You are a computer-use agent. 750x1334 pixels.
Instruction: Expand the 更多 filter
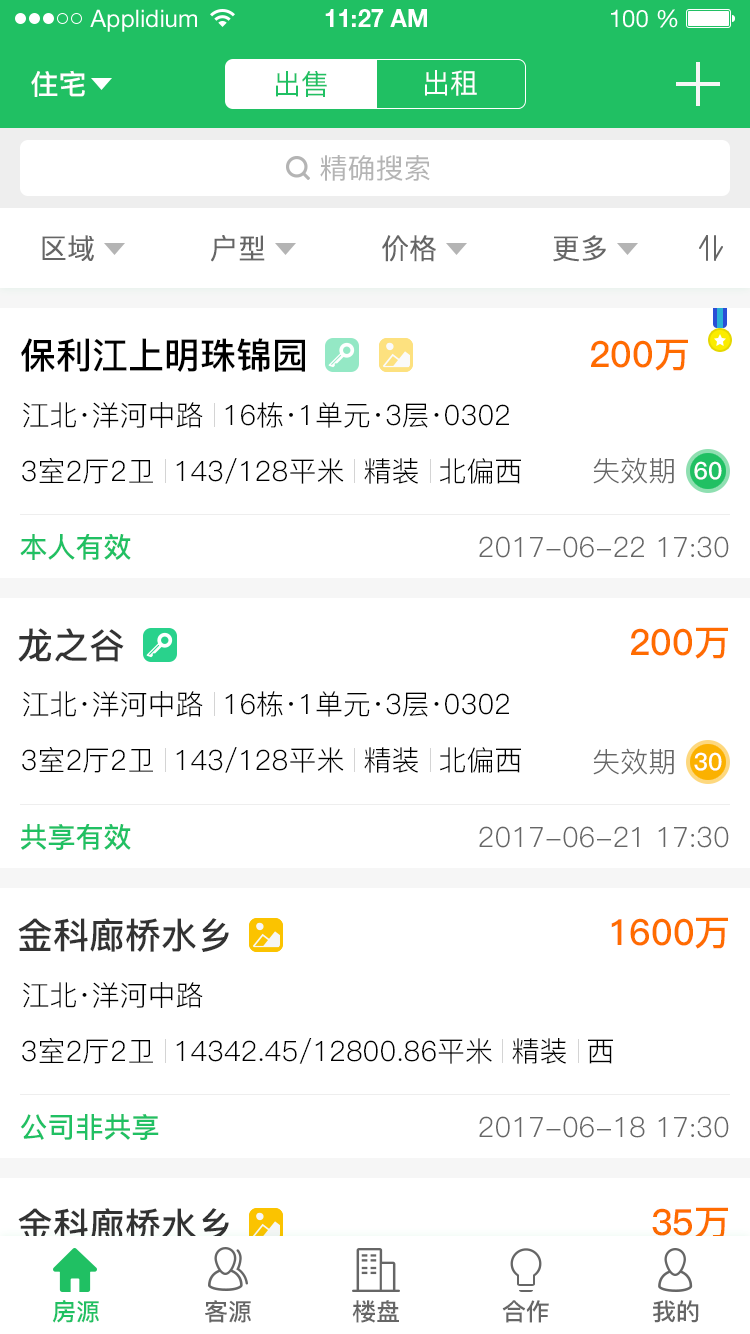(x=594, y=248)
